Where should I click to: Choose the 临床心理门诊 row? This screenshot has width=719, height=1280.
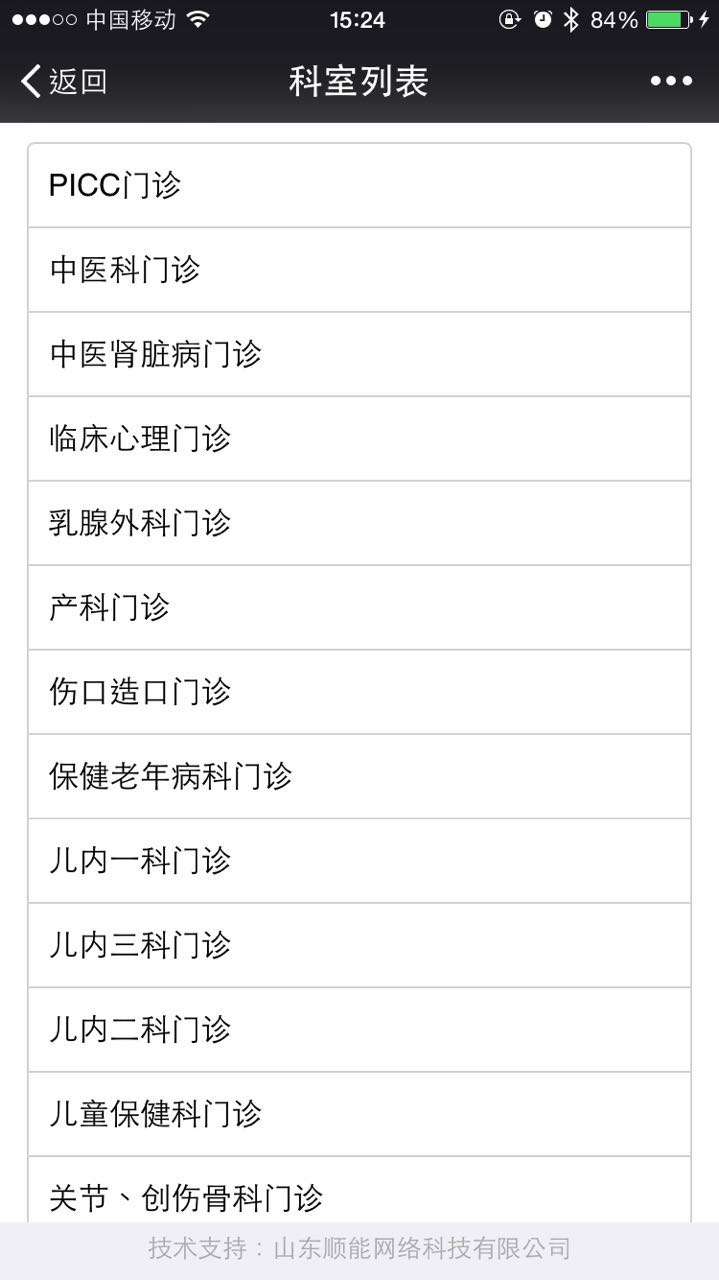359,439
